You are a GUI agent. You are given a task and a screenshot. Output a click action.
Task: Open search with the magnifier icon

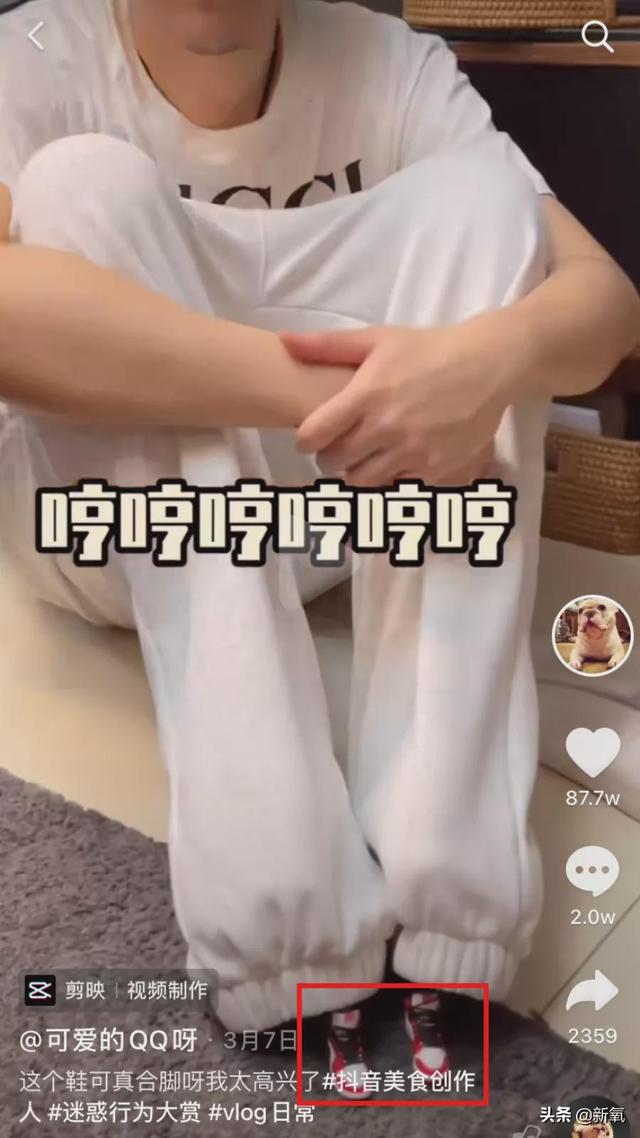coord(597,37)
